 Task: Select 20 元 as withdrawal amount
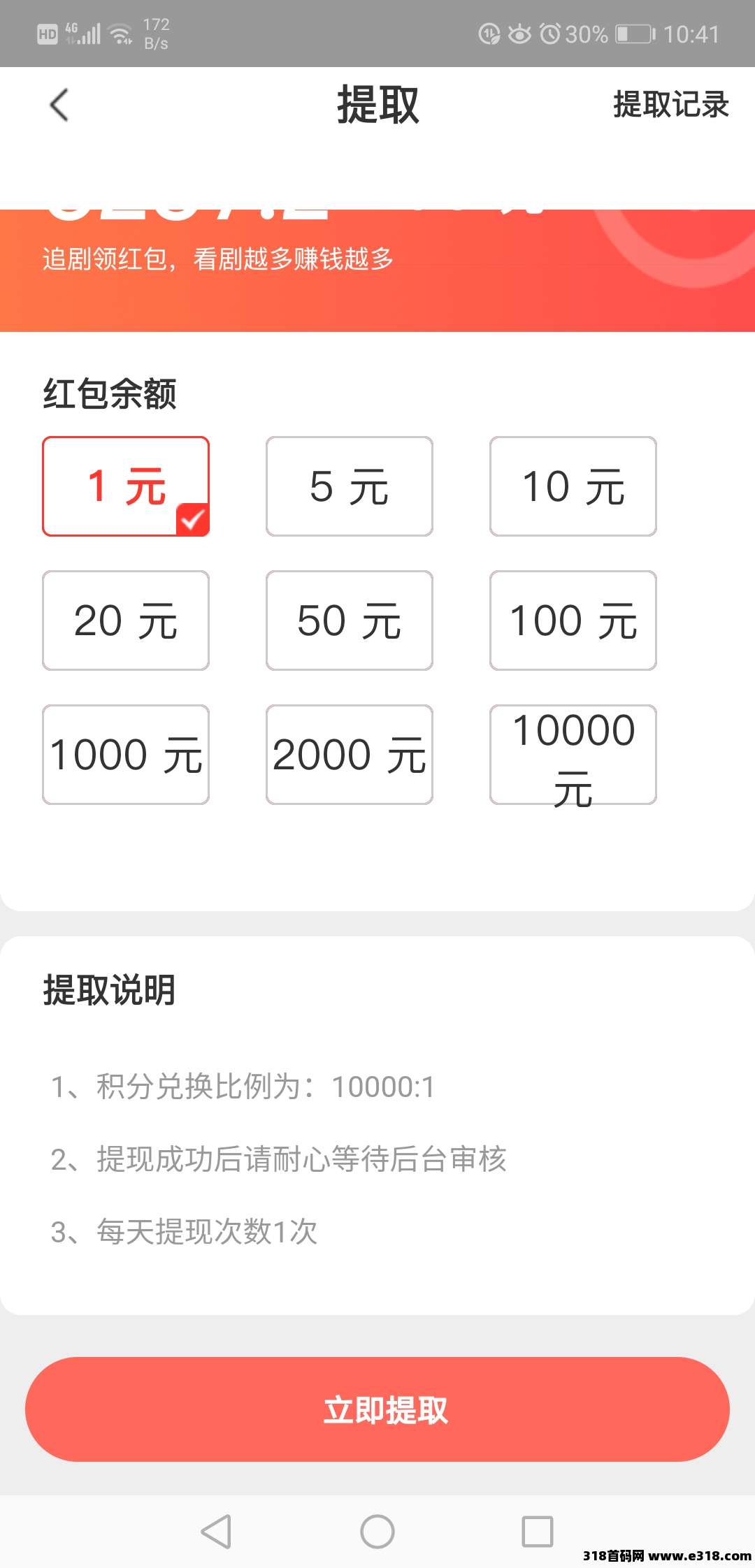click(126, 620)
